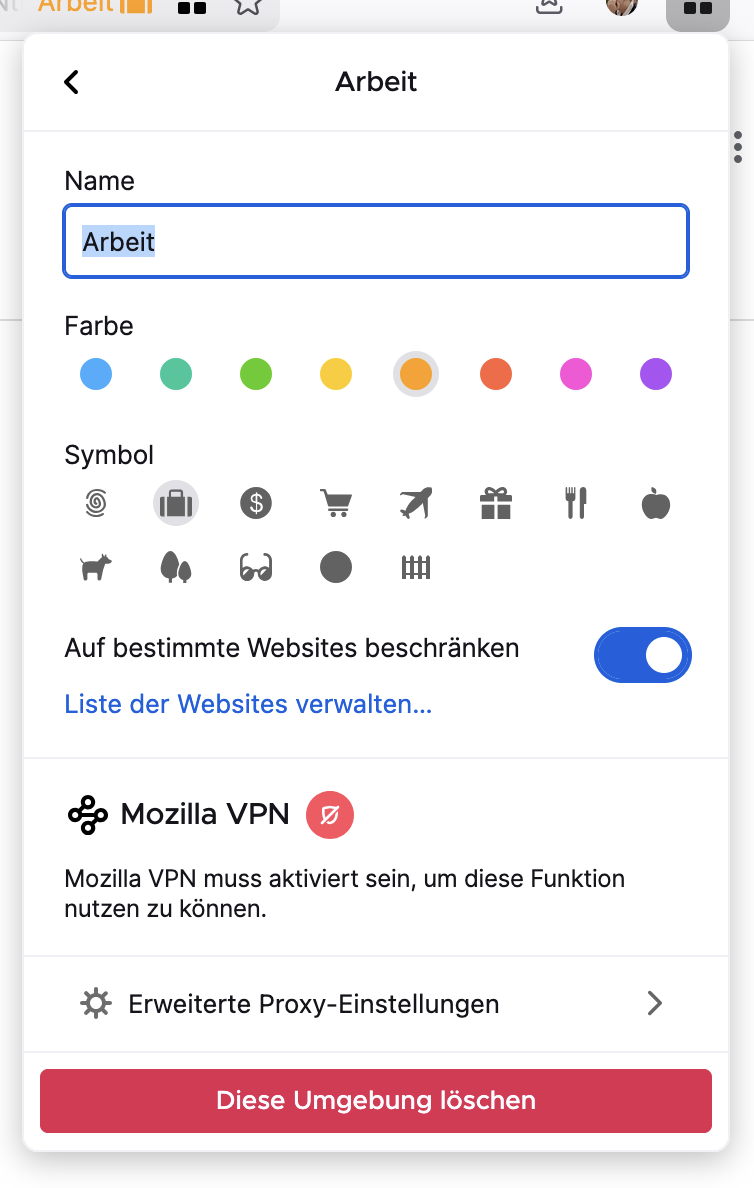Tap the Name field containing Arbeit
The image size is (754, 1188).
tap(376, 241)
